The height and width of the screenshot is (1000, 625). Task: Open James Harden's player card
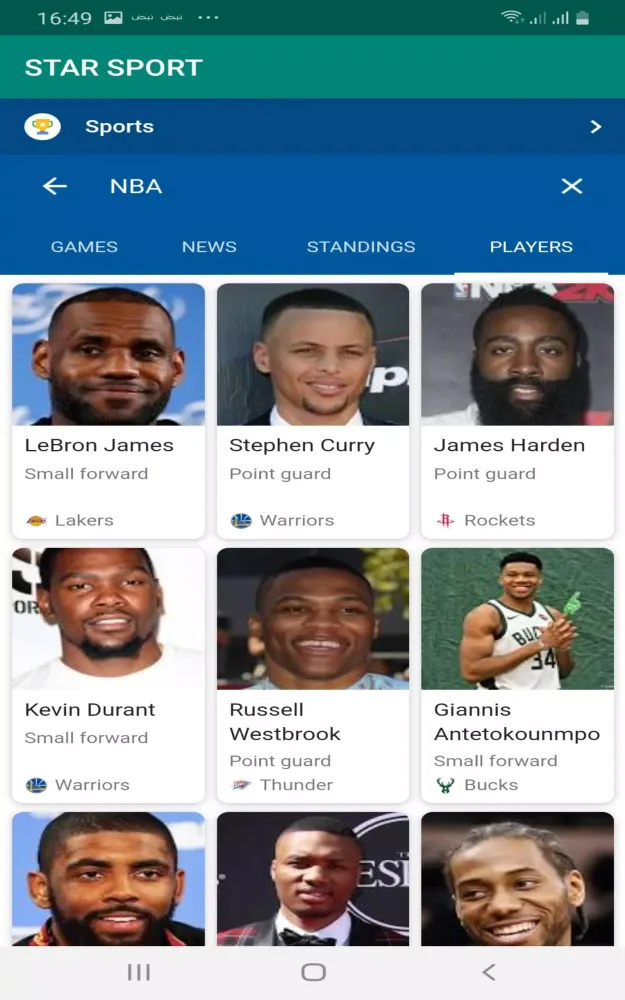pos(517,410)
